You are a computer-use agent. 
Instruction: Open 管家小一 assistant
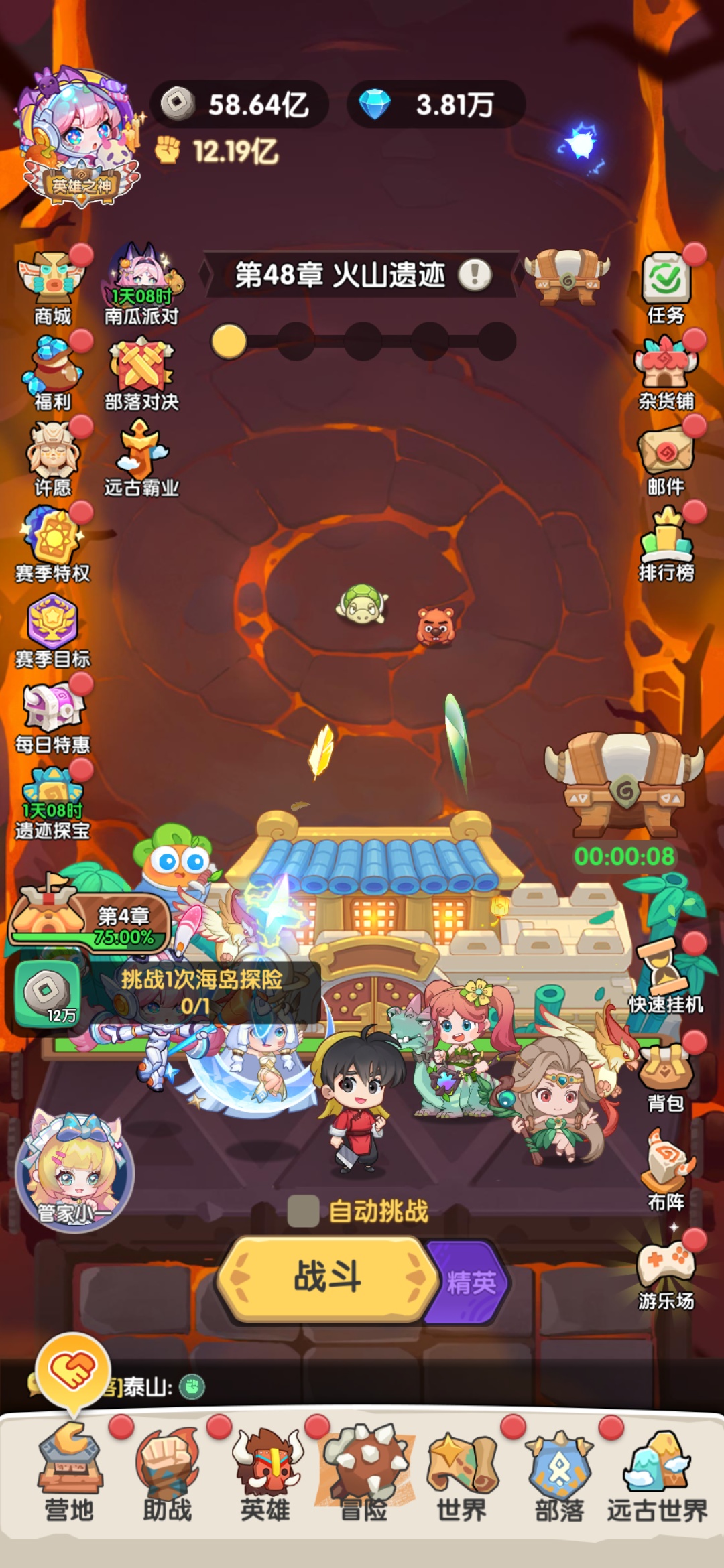click(75, 1173)
